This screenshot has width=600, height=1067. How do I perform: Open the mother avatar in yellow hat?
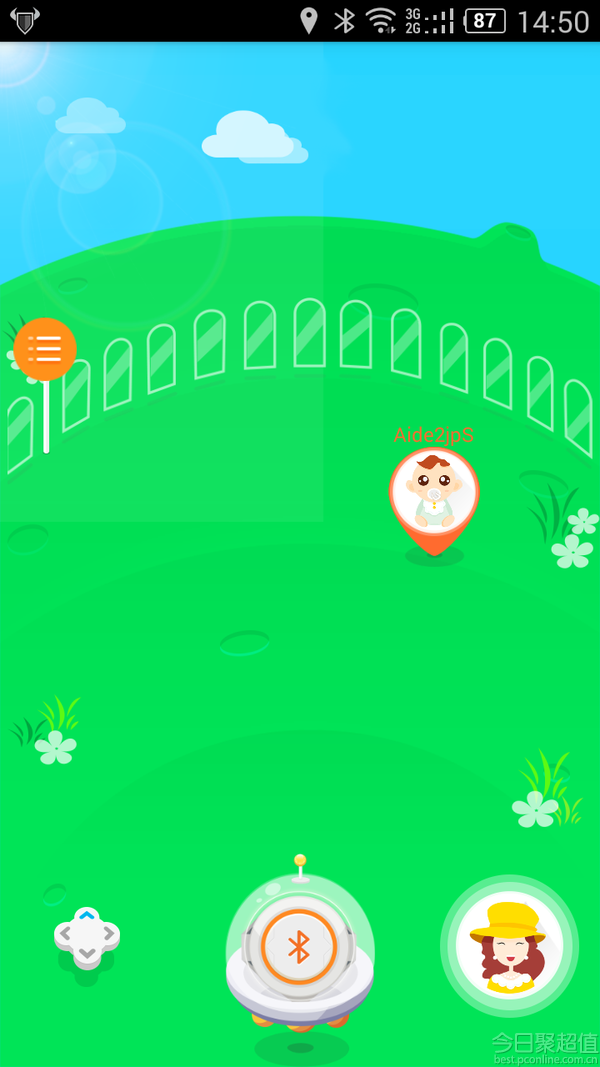tap(509, 945)
